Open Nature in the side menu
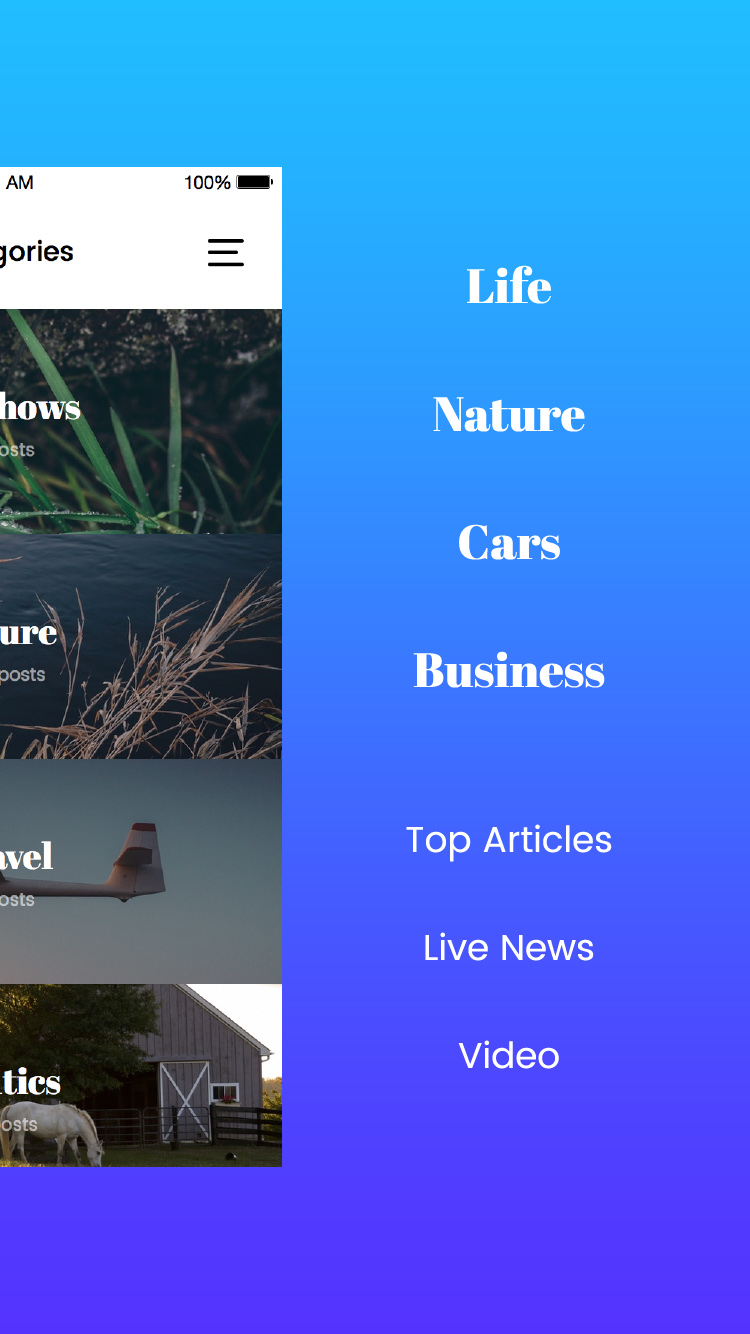Screen dimensions: 750x1334 pos(509,415)
